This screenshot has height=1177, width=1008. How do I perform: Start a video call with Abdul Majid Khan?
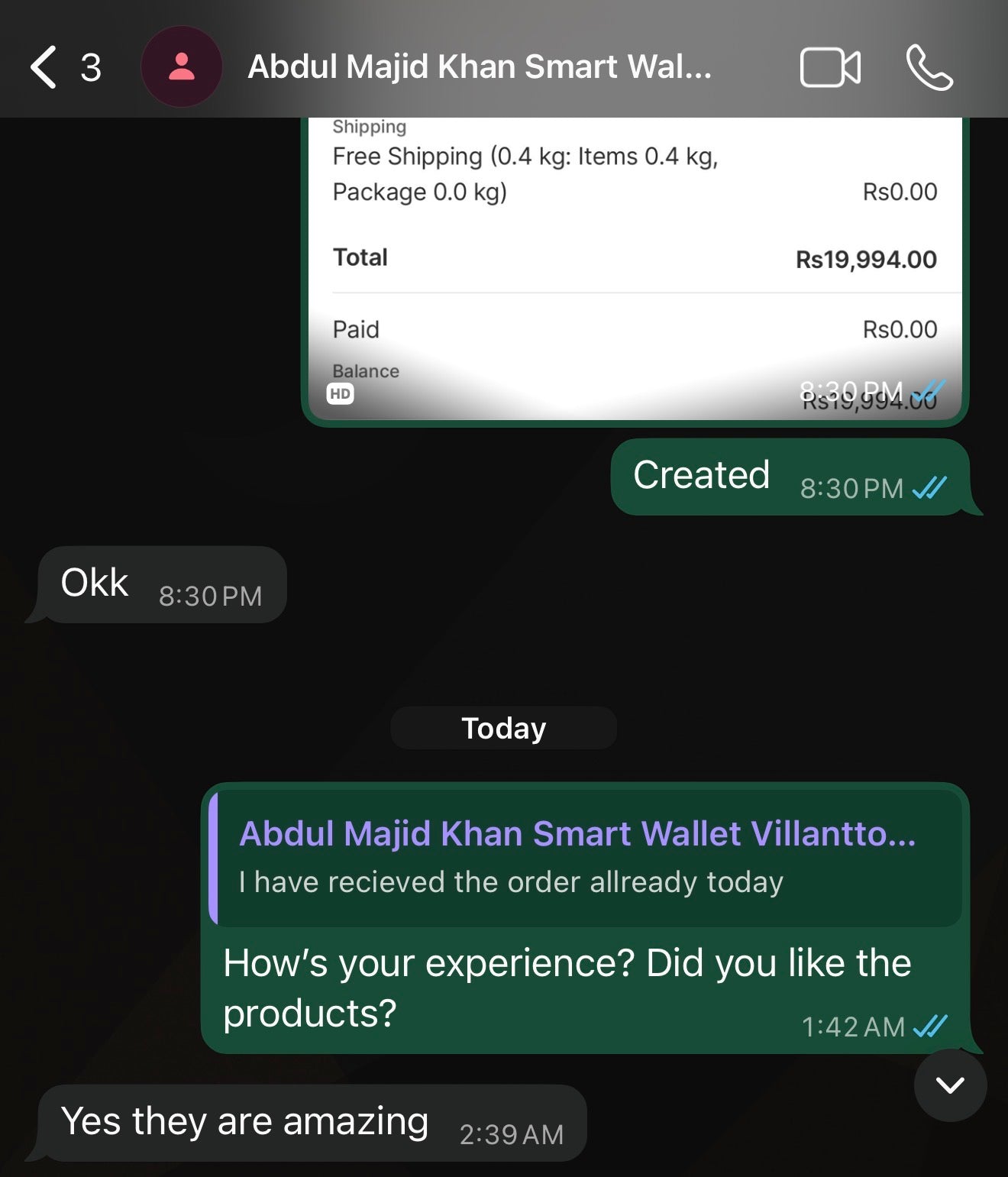click(x=830, y=67)
